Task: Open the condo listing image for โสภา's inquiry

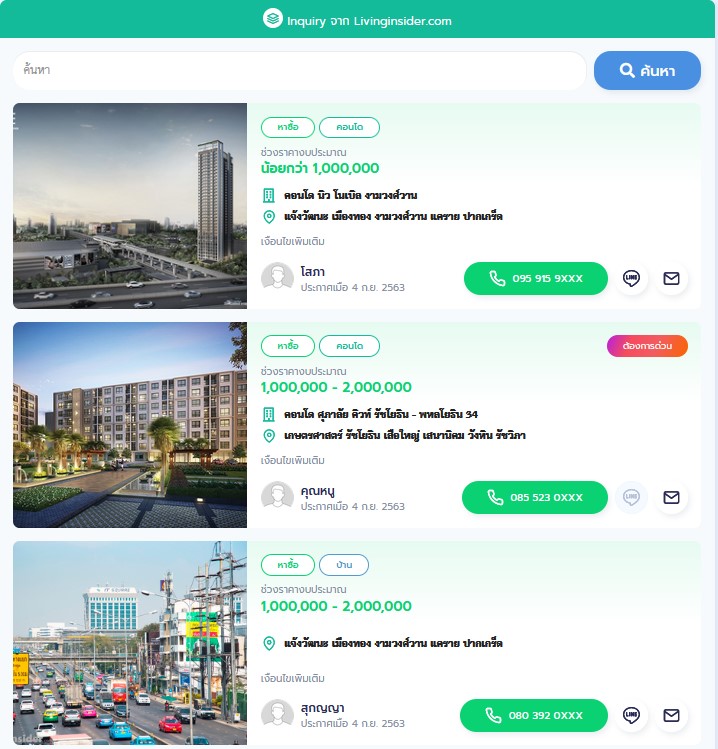Action: click(x=130, y=206)
